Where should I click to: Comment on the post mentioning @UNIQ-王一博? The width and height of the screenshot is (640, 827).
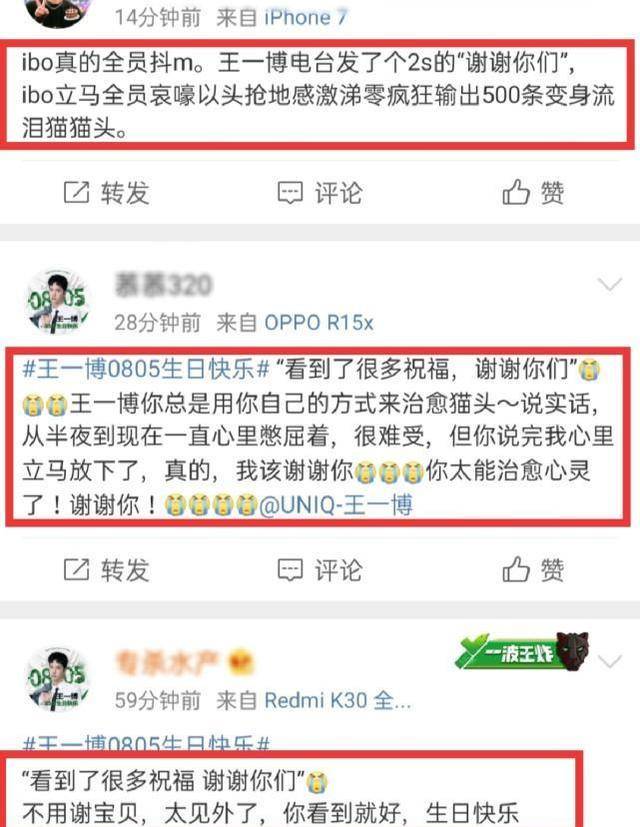click(320, 569)
